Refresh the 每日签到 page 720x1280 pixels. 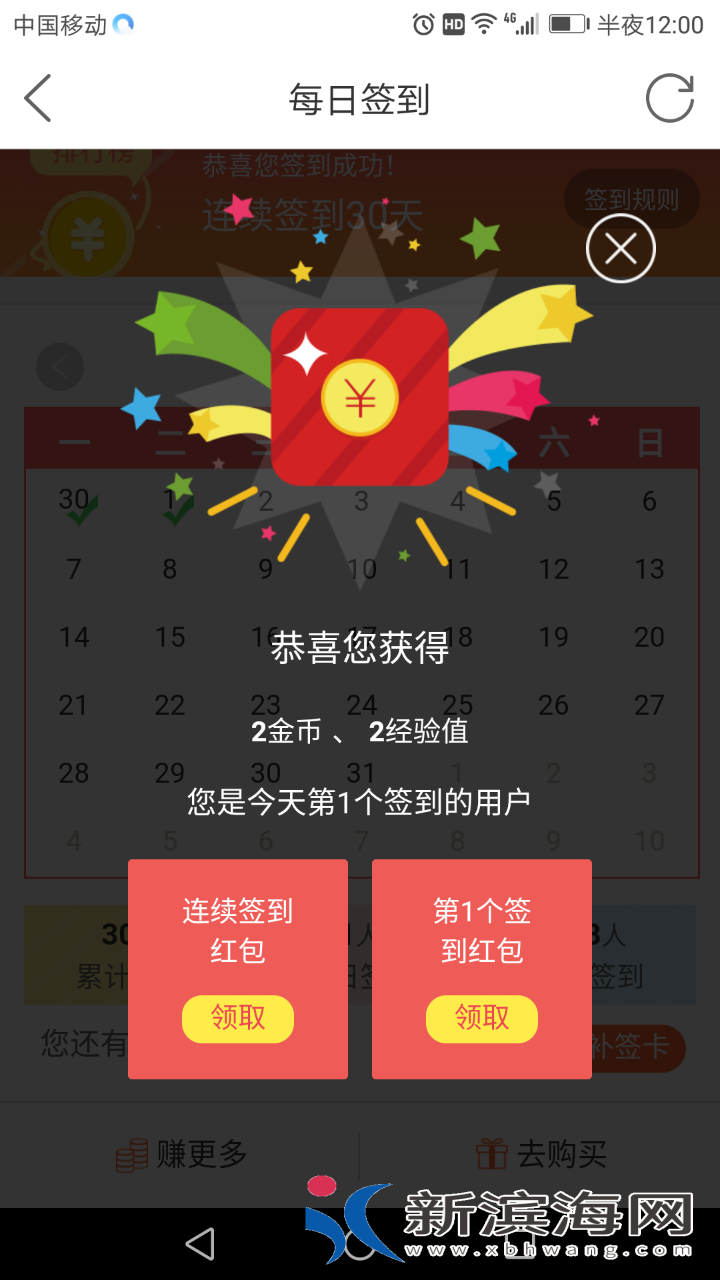669,99
